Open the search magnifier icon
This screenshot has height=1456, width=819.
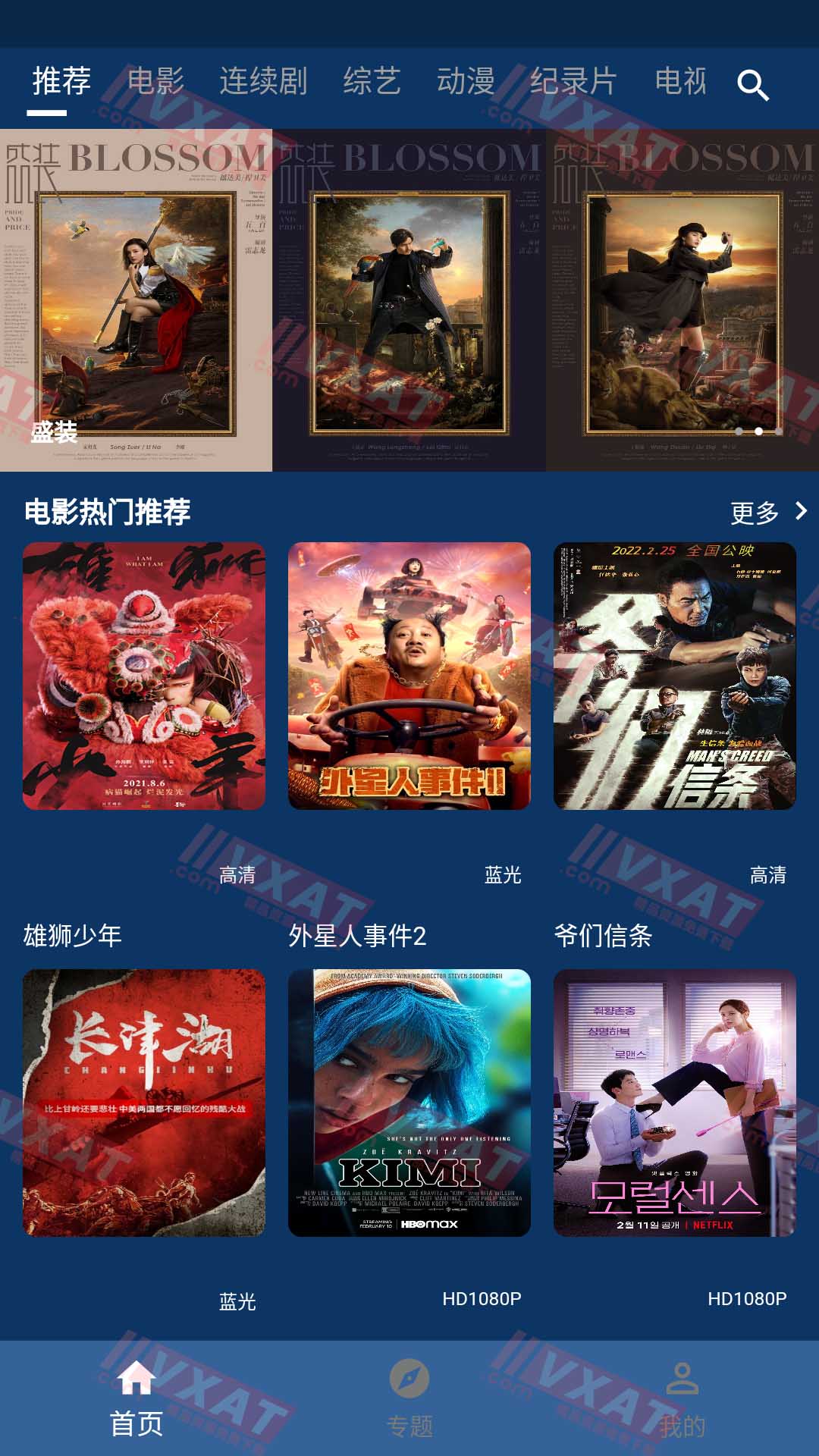click(x=754, y=86)
